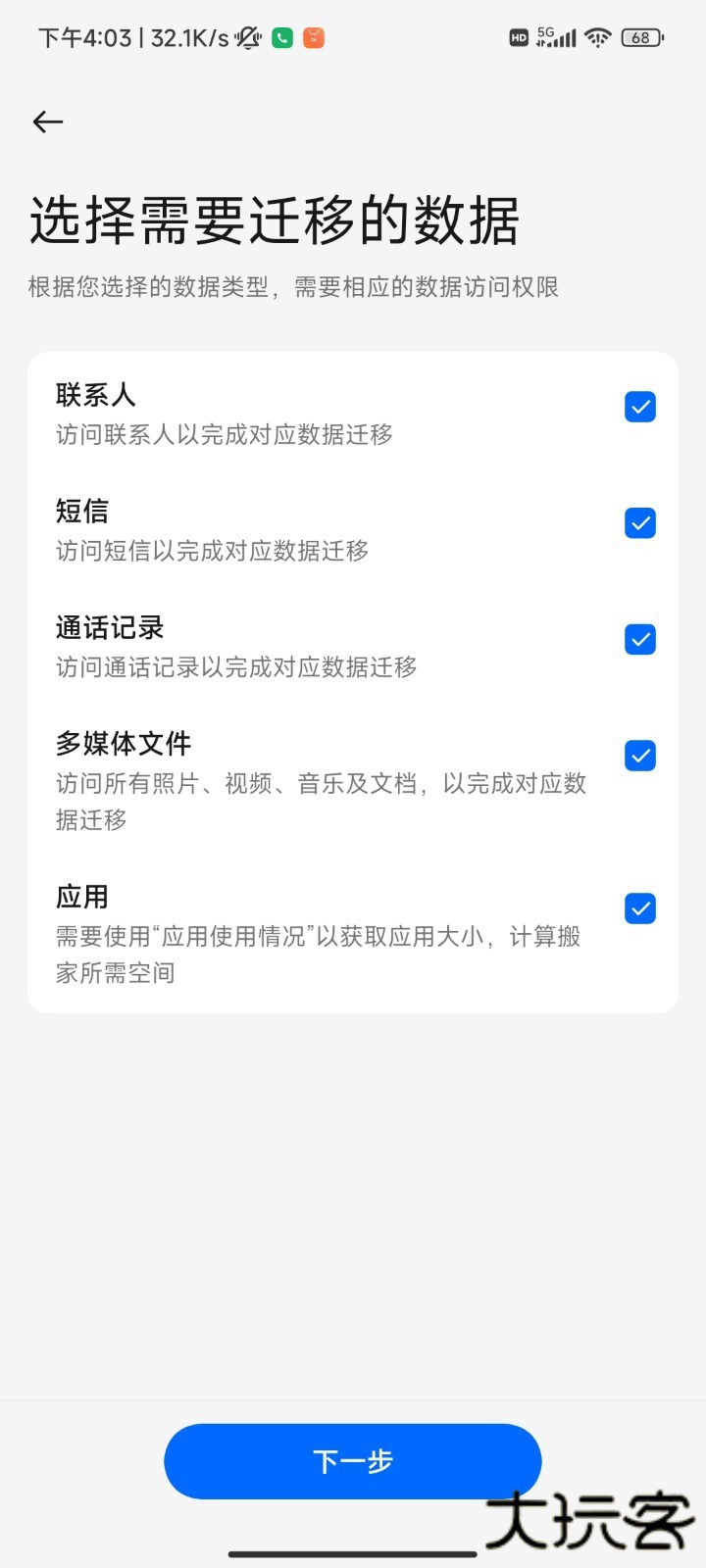Disable the 短信 (SMS) checkbox
Screen dimensions: 706x1568
tap(639, 522)
